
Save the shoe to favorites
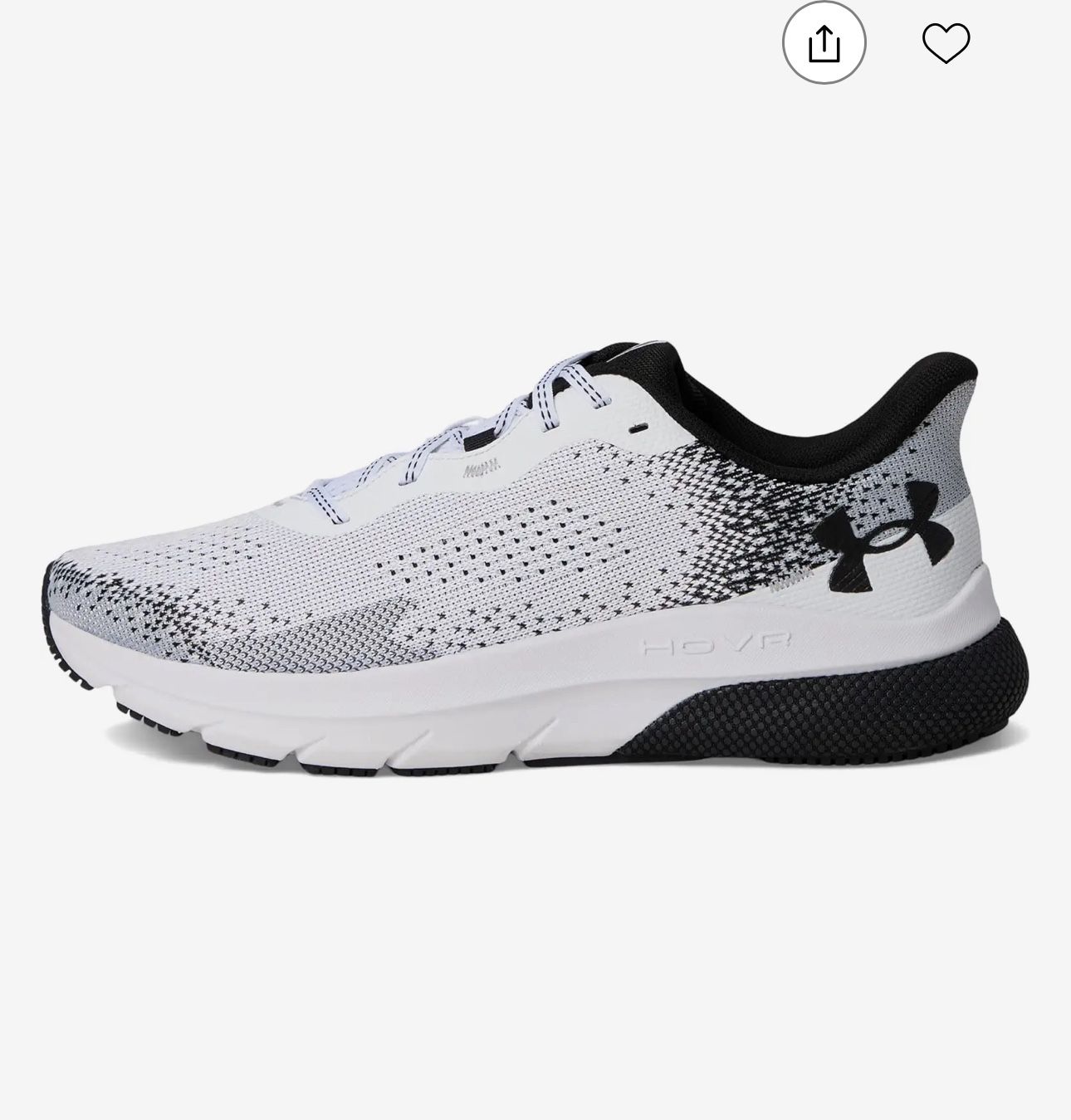(946, 43)
